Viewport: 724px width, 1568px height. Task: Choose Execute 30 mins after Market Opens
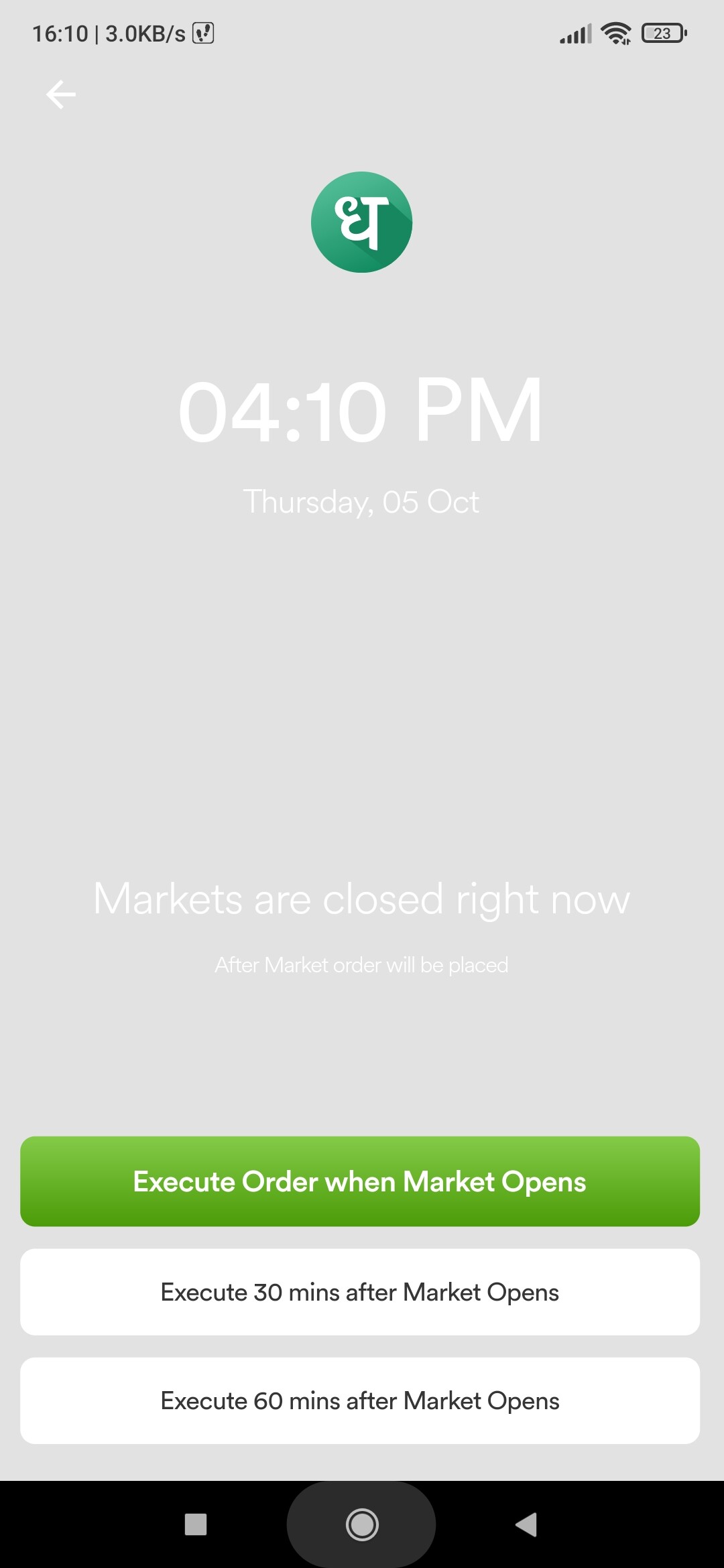point(360,1292)
